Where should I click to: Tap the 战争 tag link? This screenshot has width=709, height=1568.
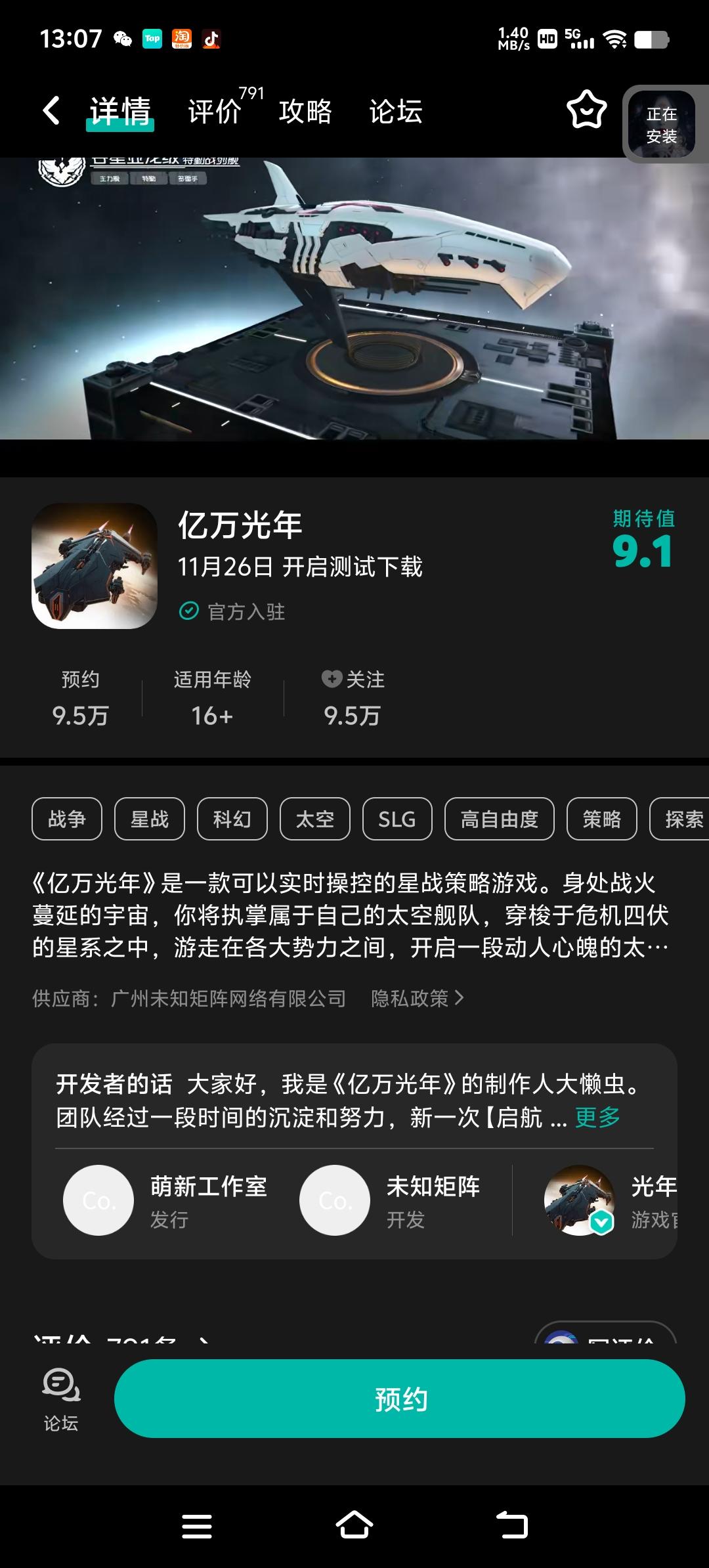(x=66, y=819)
